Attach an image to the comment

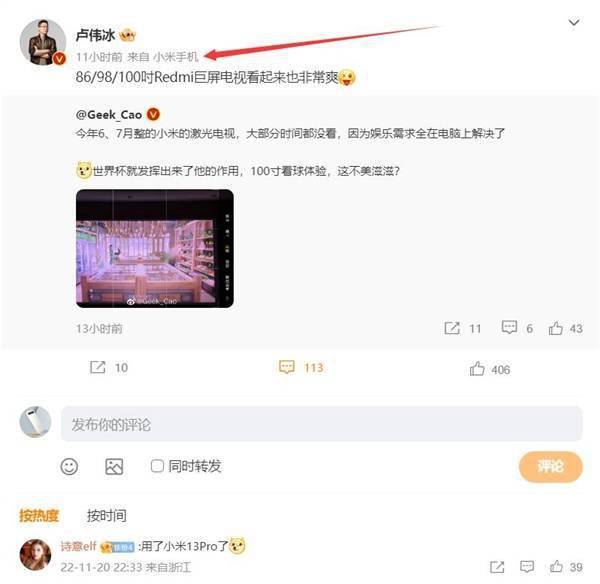[x=114, y=466]
